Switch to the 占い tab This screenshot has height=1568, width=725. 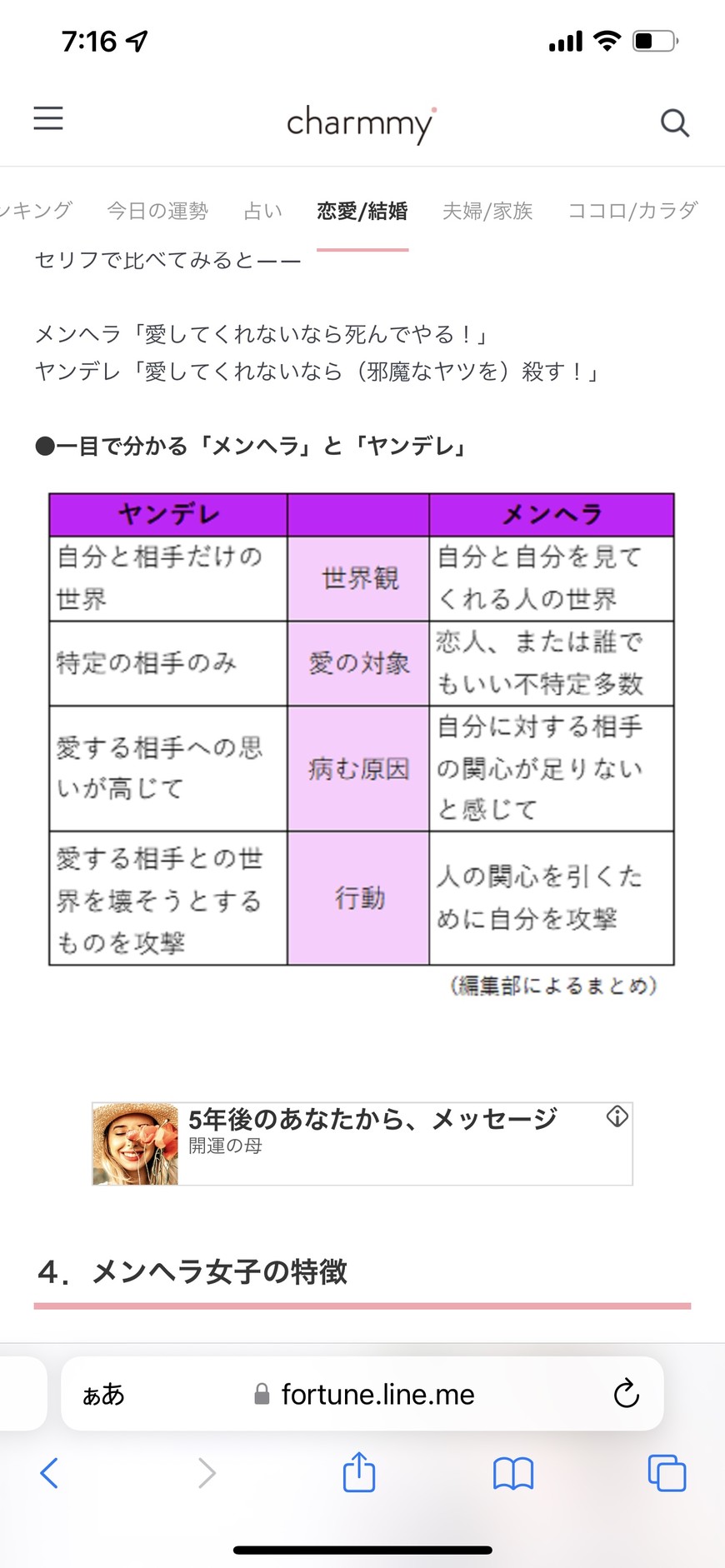(262, 211)
